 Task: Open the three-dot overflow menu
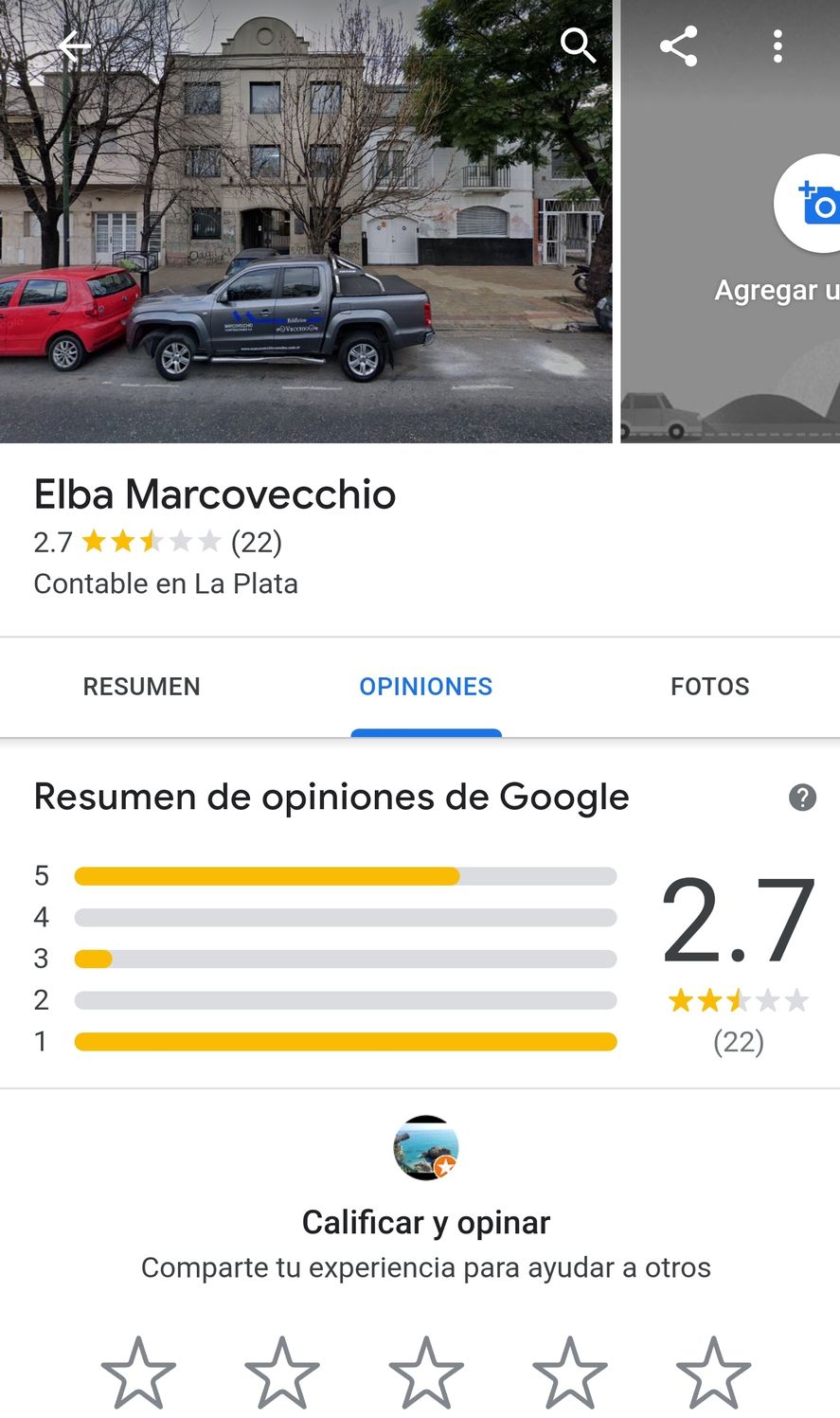(x=777, y=45)
